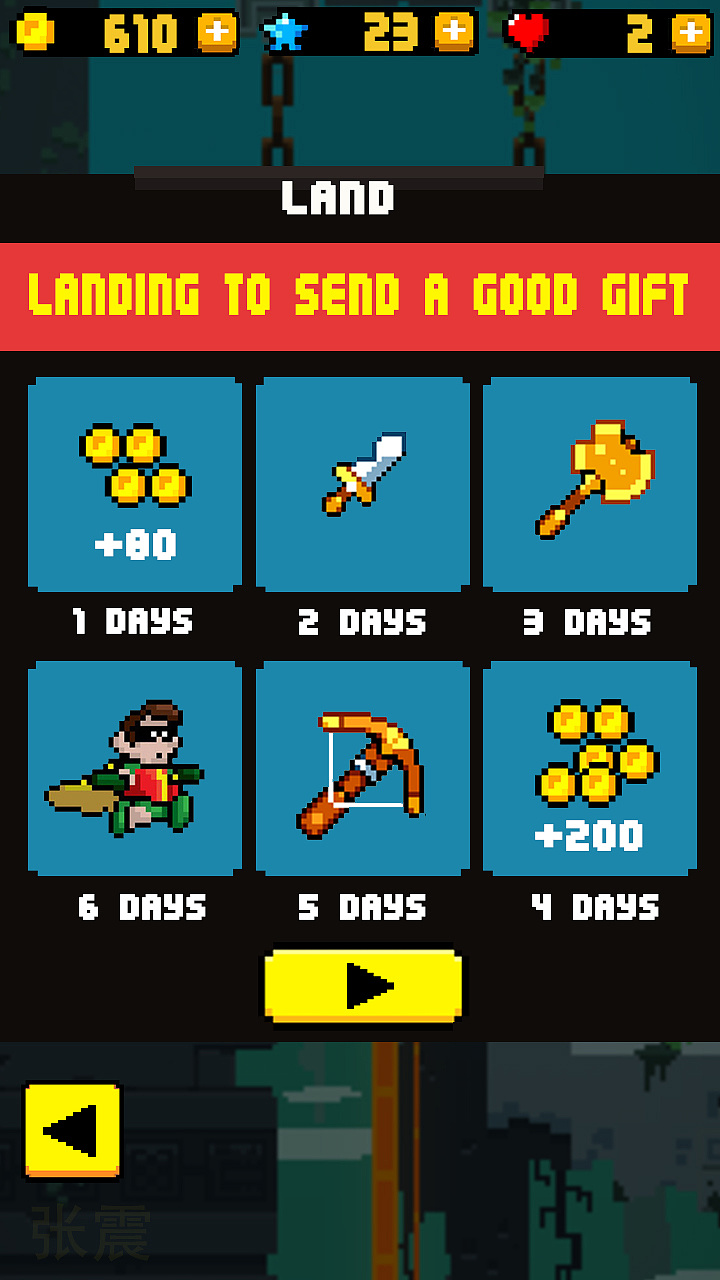The width and height of the screenshot is (720, 1280).
Task: Select the 1 Days +80 coins reward
Action: (135, 485)
